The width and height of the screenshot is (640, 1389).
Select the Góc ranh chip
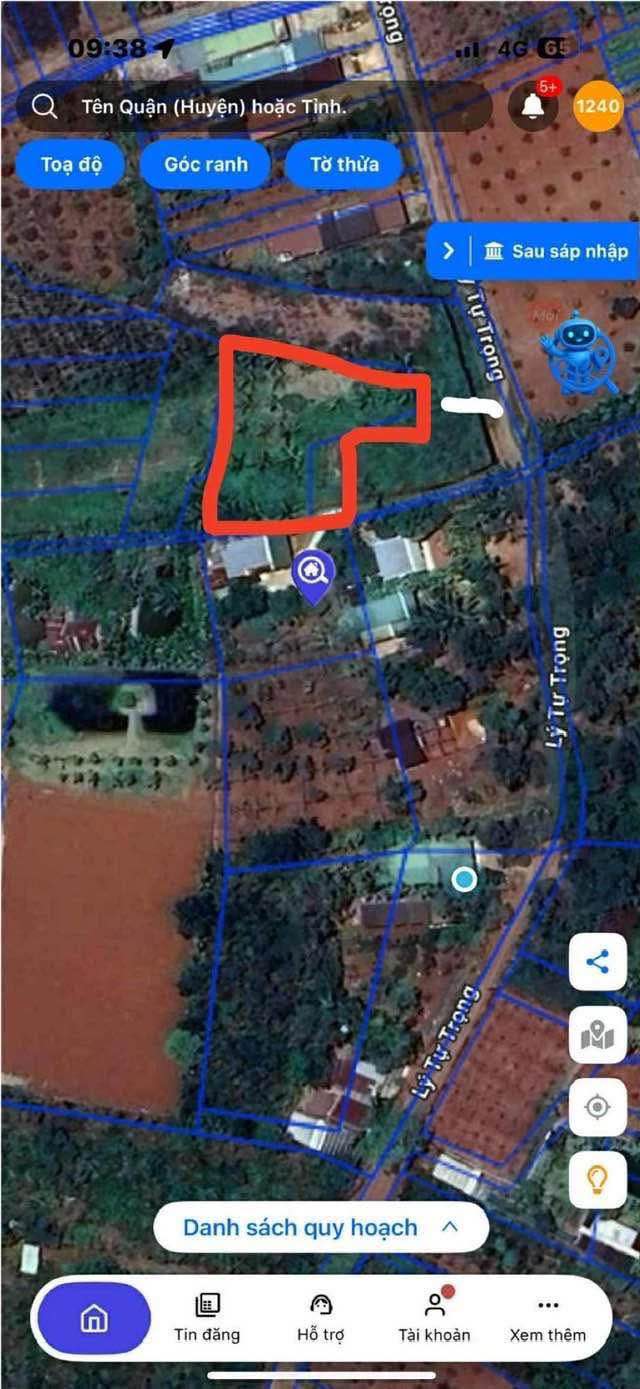(x=205, y=164)
